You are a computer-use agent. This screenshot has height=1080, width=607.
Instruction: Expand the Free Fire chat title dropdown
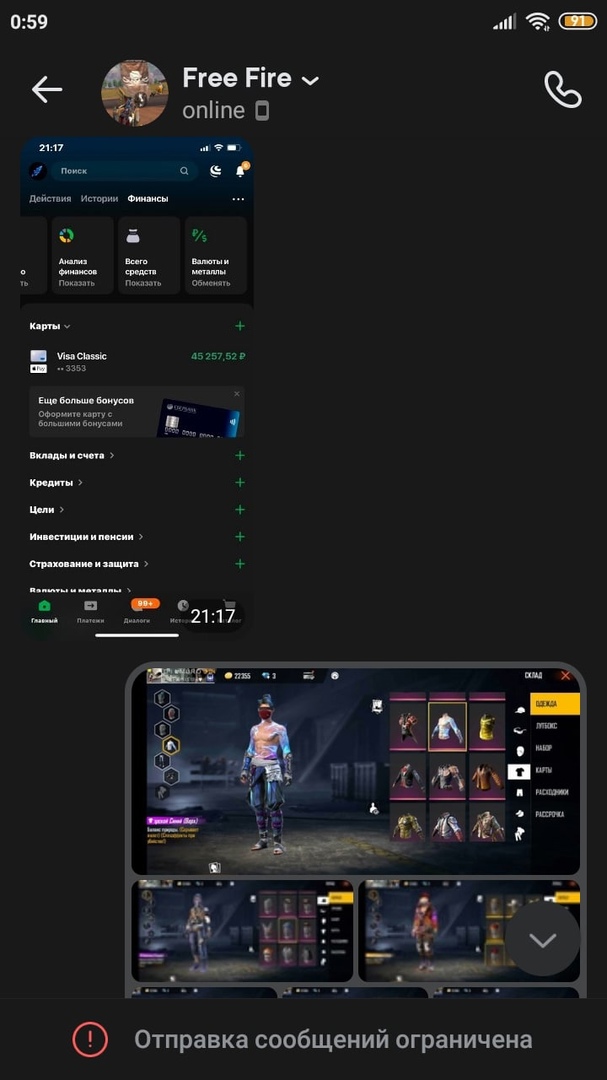[x=311, y=80]
